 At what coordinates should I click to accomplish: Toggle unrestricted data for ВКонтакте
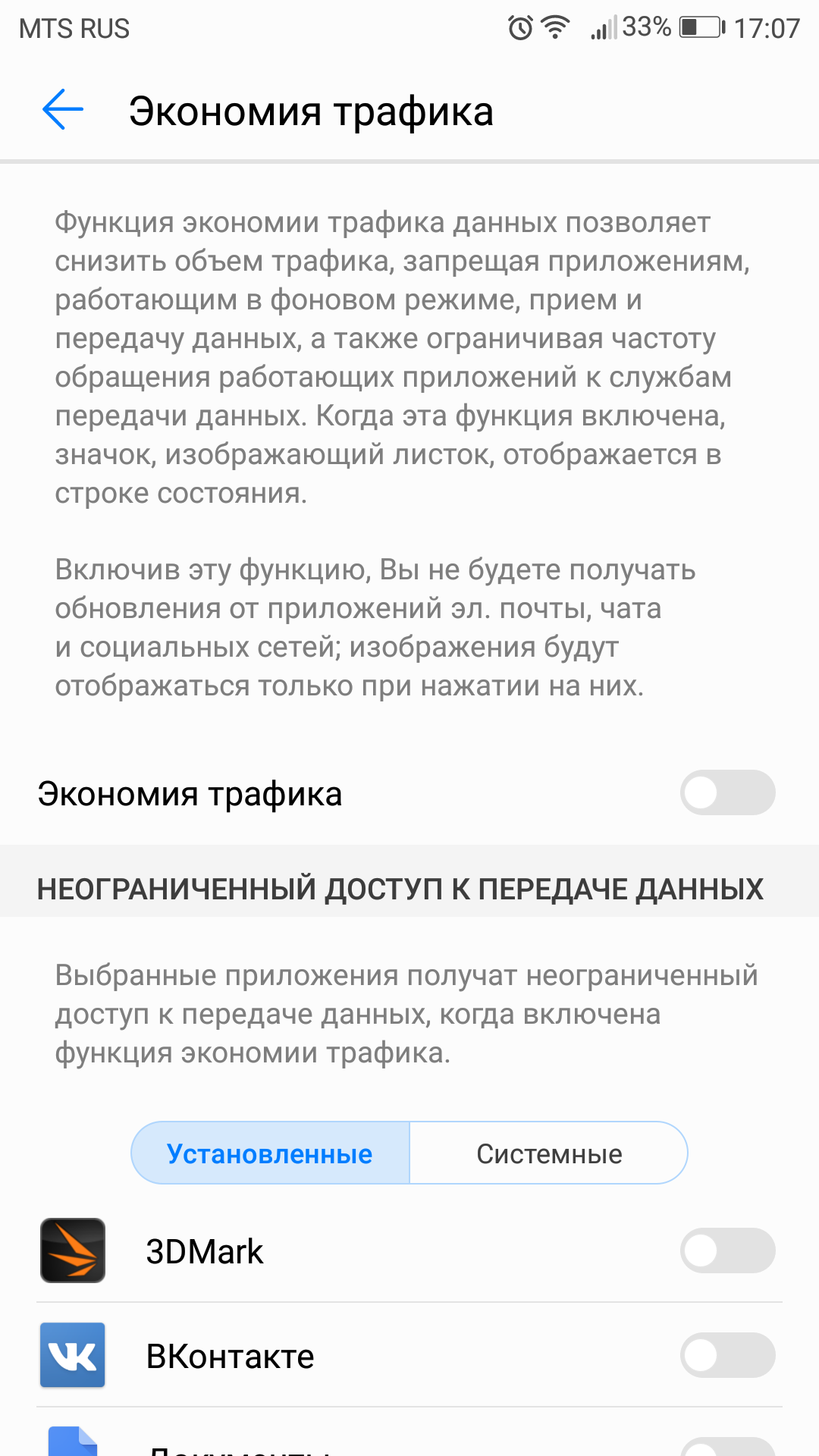(x=727, y=1355)
